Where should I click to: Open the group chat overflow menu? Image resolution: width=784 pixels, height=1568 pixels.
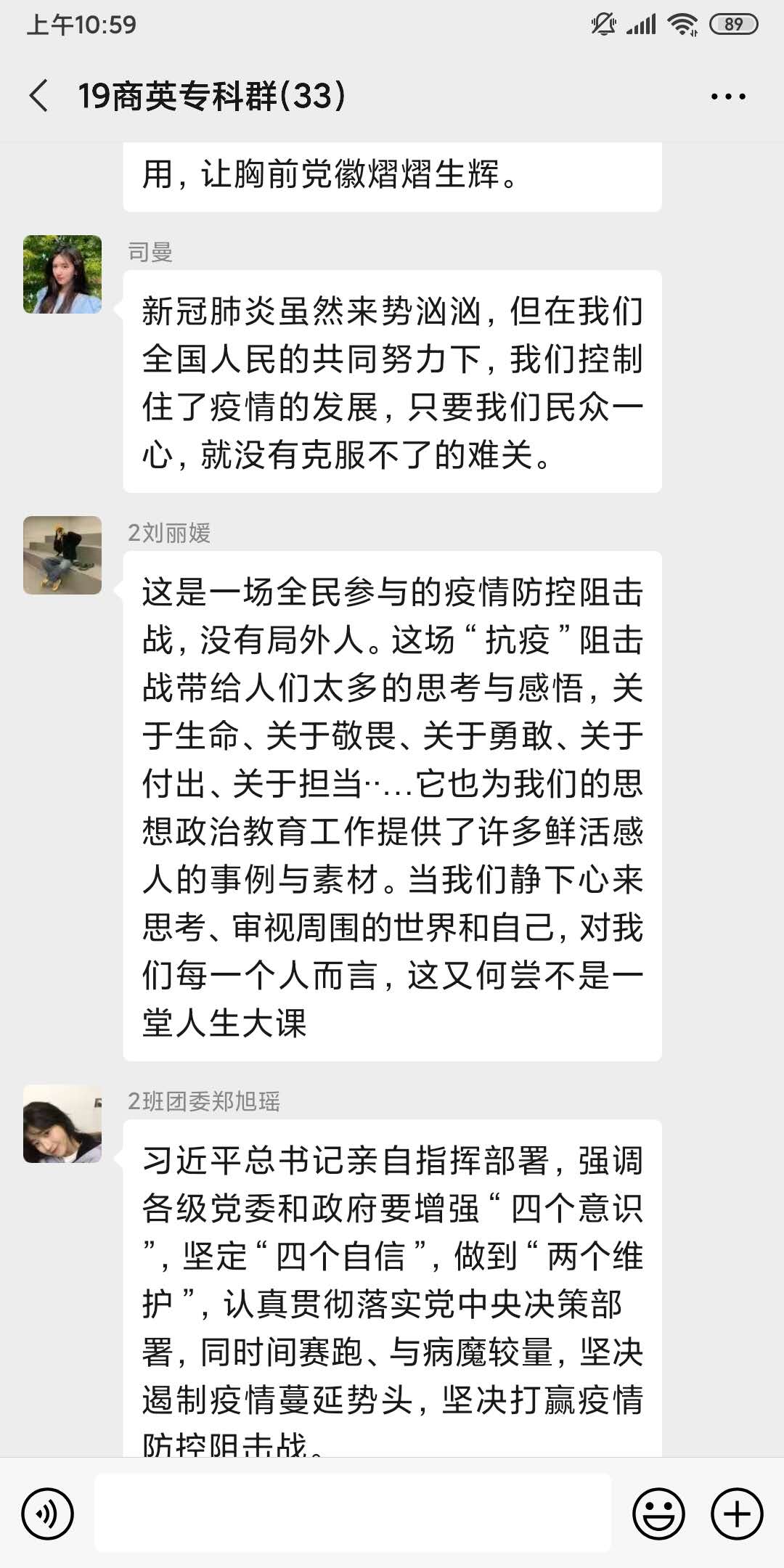pyautogui.click(x=728, y=97)
